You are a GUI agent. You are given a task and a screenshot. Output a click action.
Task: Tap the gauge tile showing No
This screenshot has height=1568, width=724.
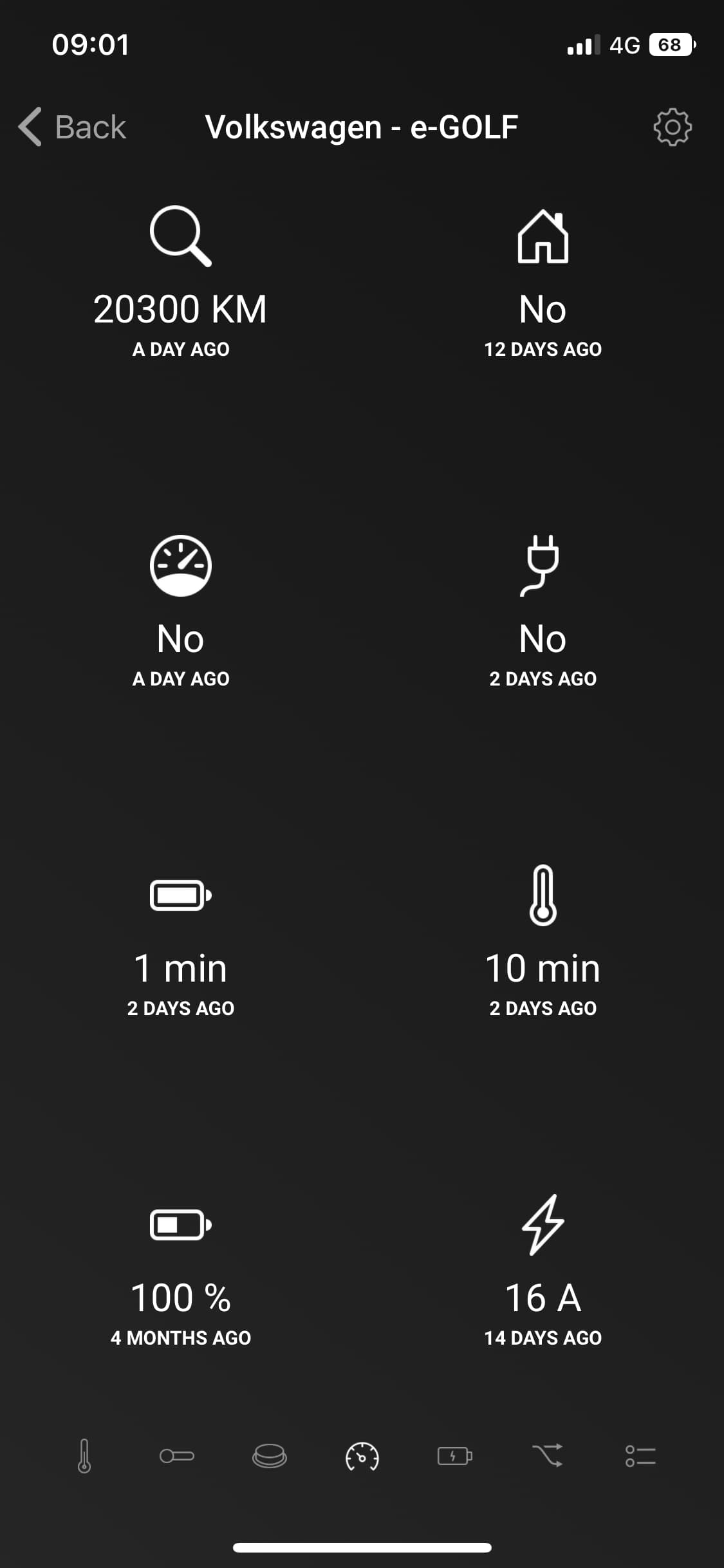coord(181,611)
